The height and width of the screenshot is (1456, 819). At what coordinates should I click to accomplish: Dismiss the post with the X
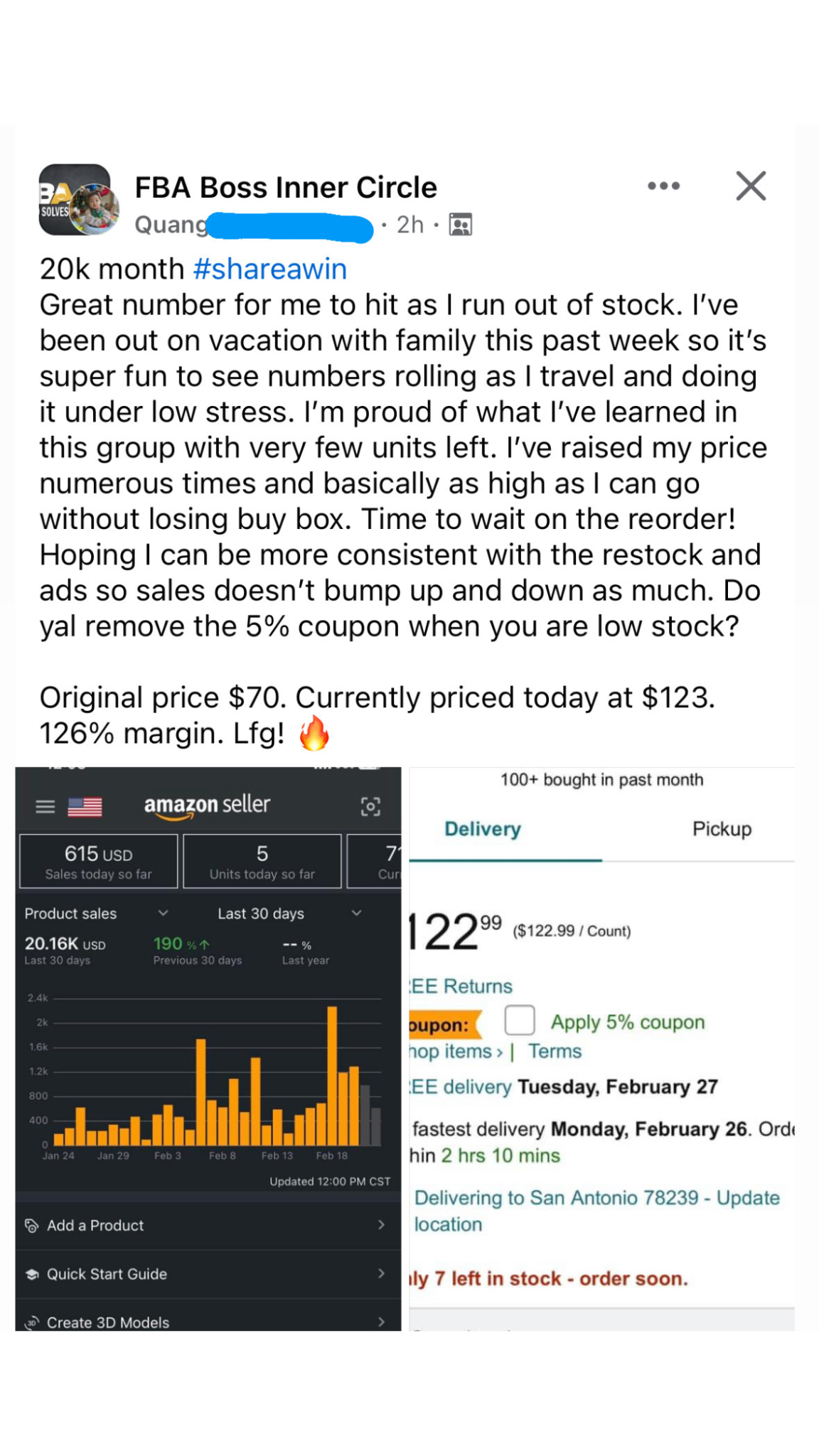(751, 186)
